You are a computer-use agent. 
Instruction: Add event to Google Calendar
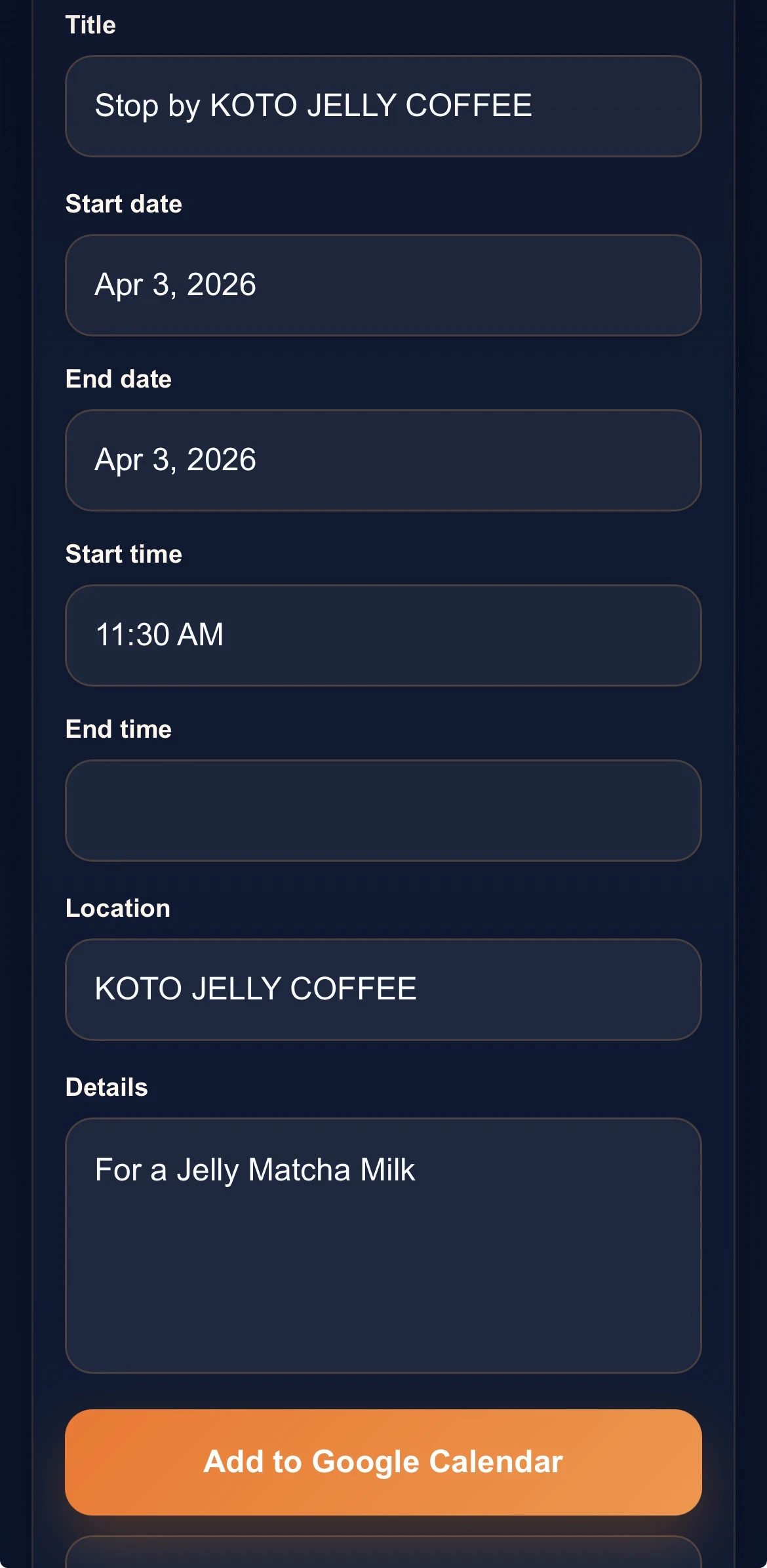[383, 1462]
